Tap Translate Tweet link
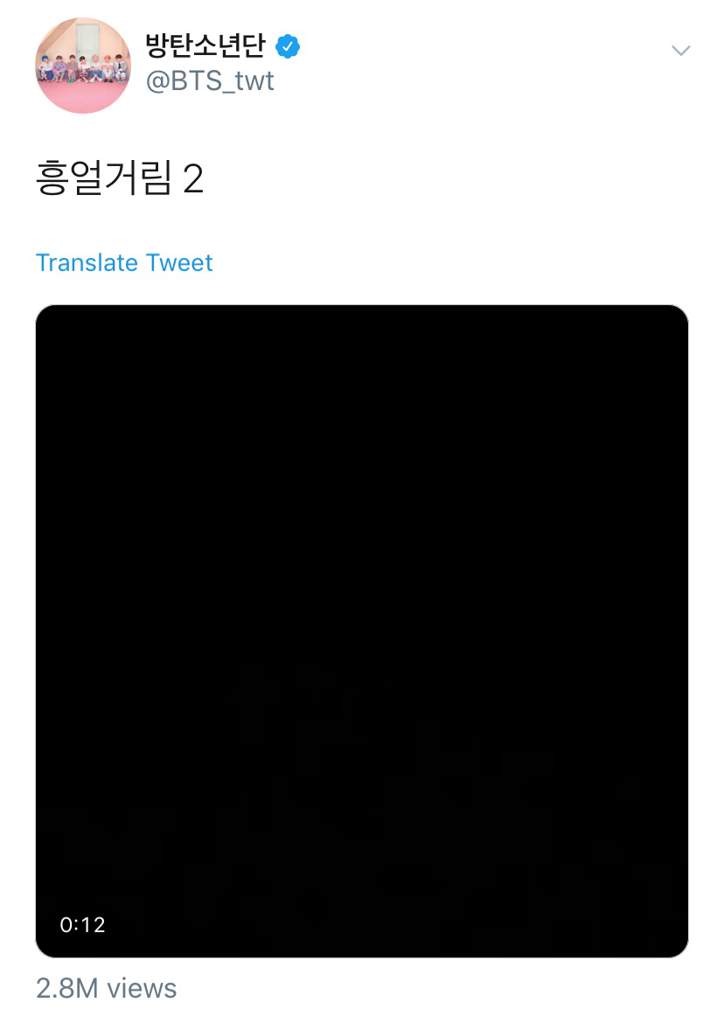This screenshot has width=724, height=1024. pyautogui.click(x=124, y=263)
